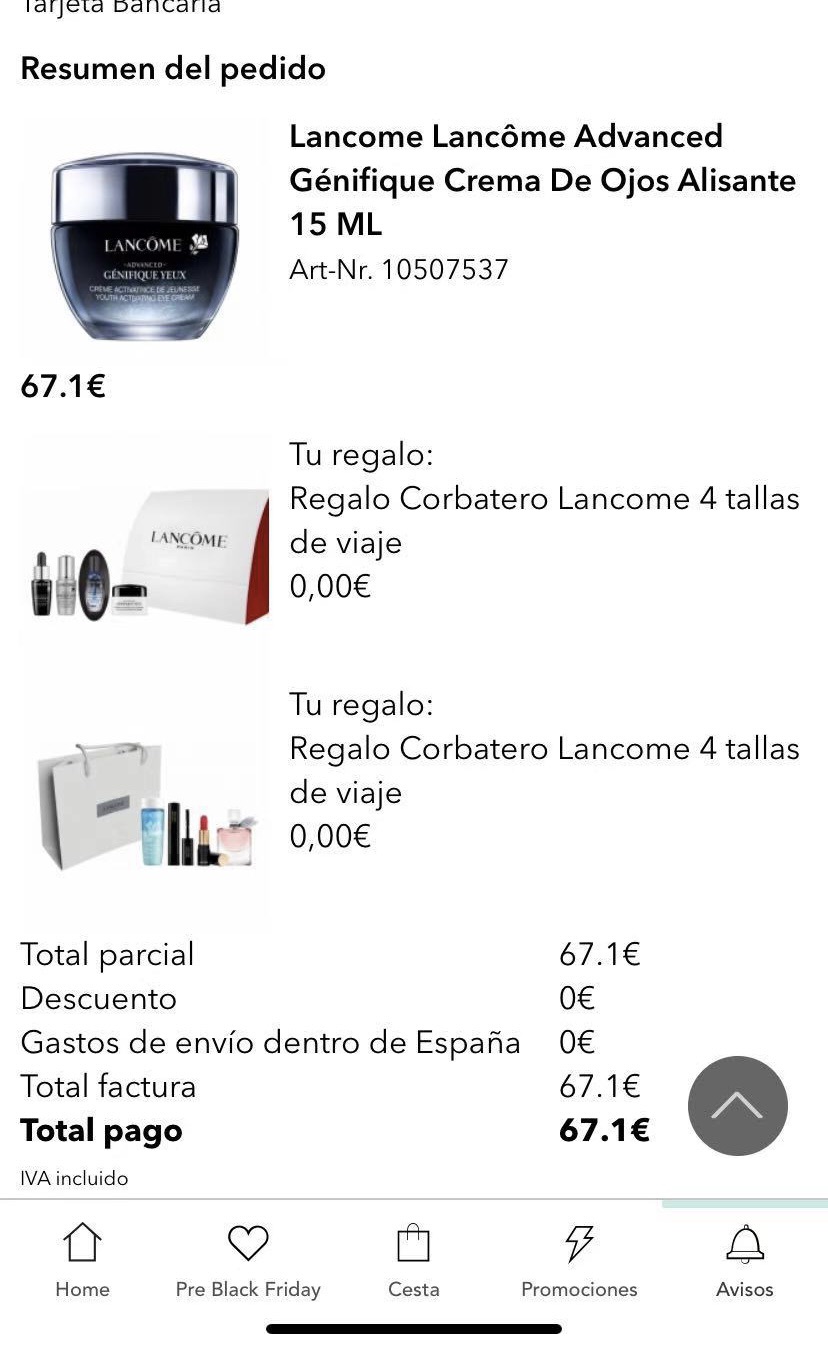Open the Lancôme Génifique eye cream product image
The width and height of the screenshot is (828, 1349).
coord(145,240)
